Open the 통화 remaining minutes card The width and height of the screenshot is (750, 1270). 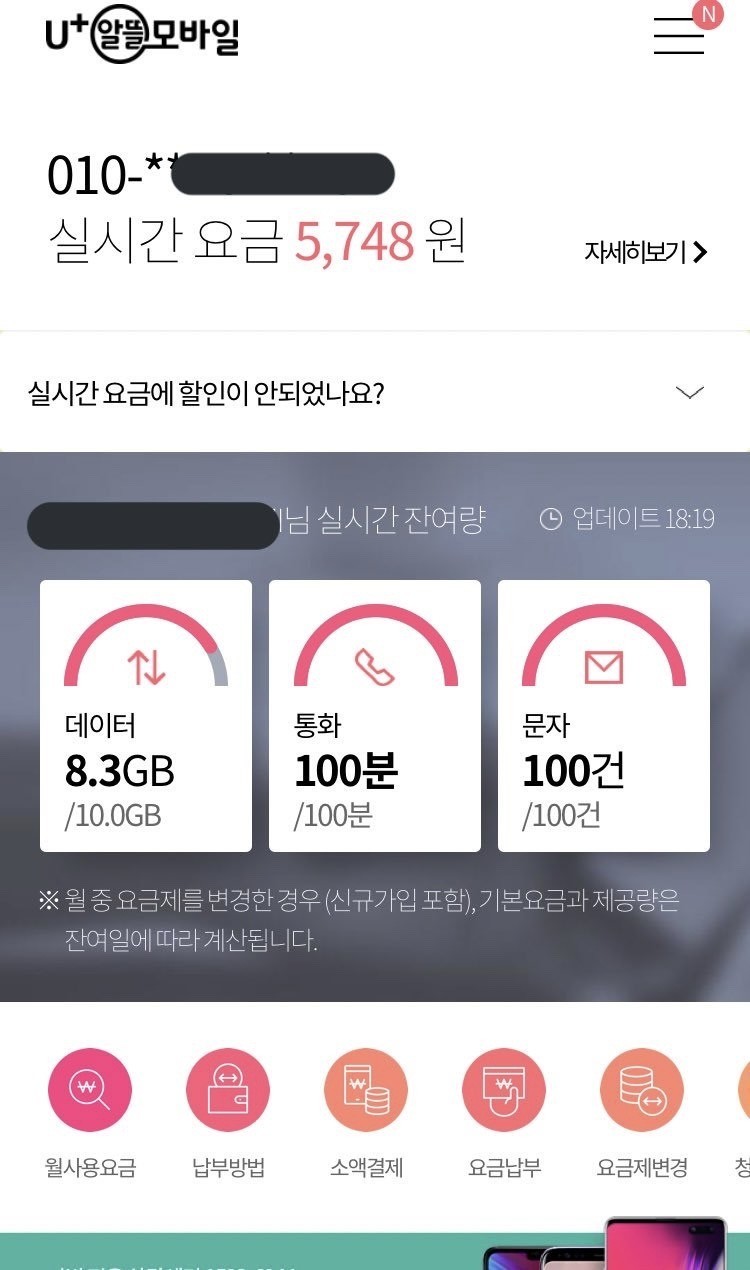375,715
